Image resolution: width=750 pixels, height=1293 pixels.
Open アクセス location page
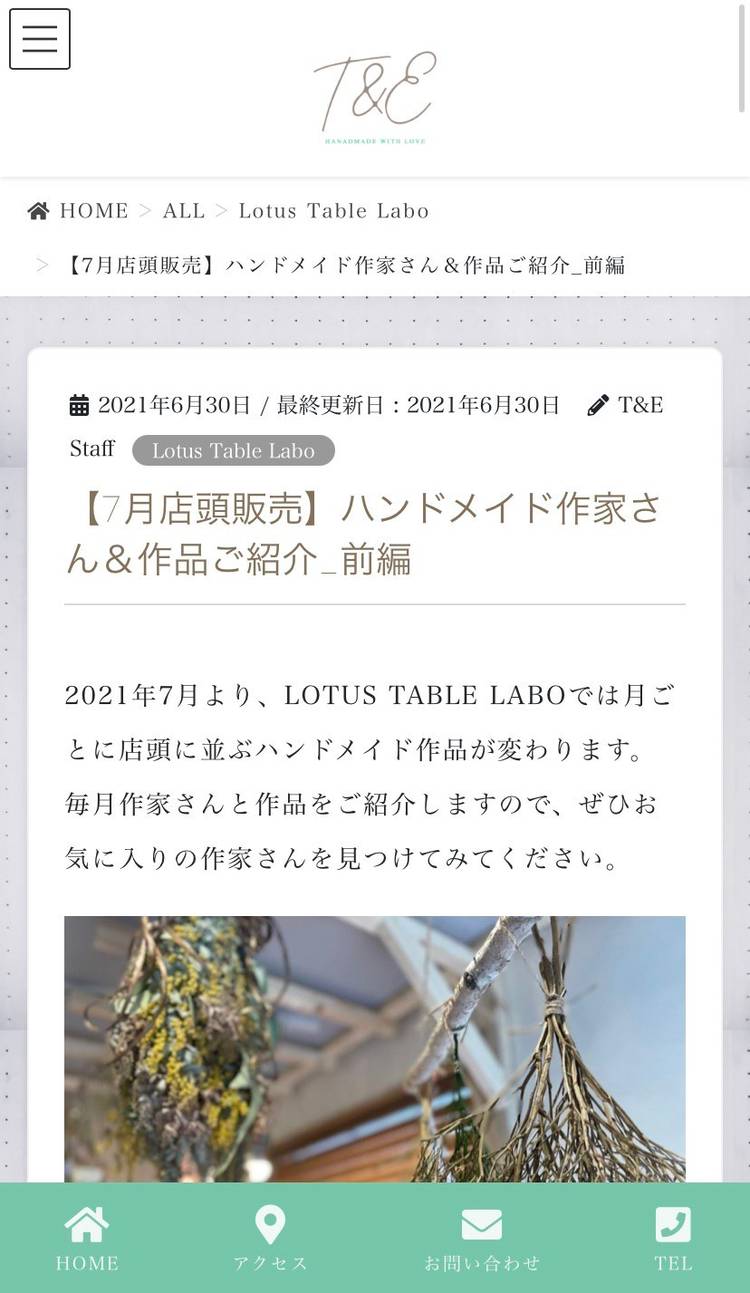pyautogui.click(x=270, y=1238)
